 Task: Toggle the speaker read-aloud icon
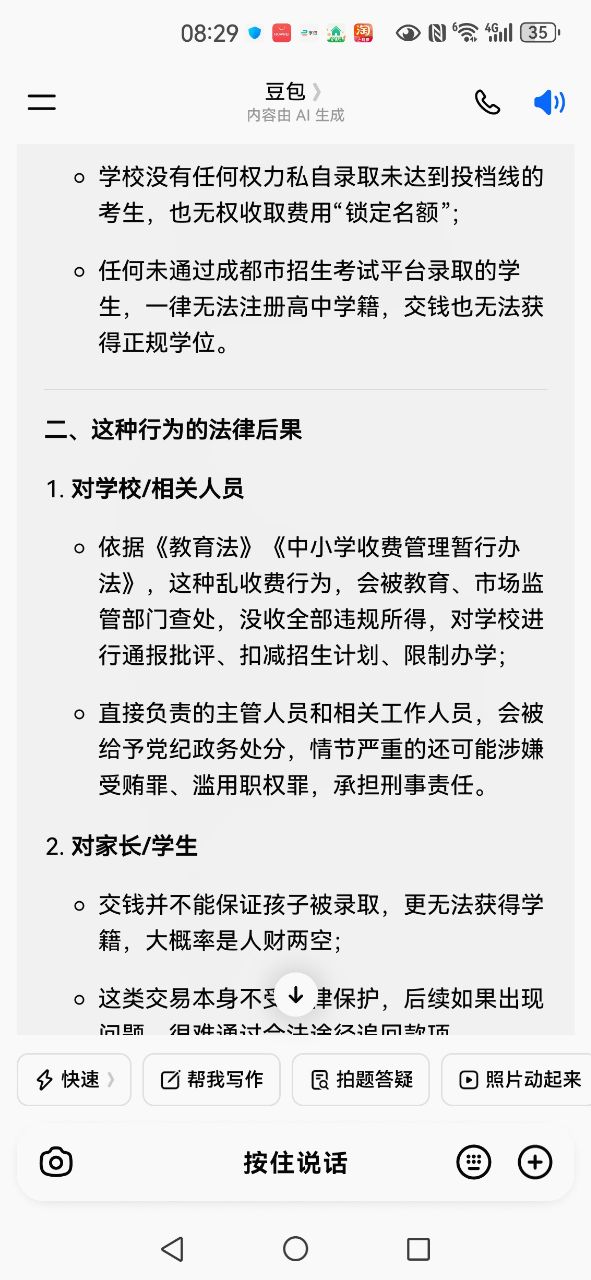pyautogui.click(x=549, y=102)
